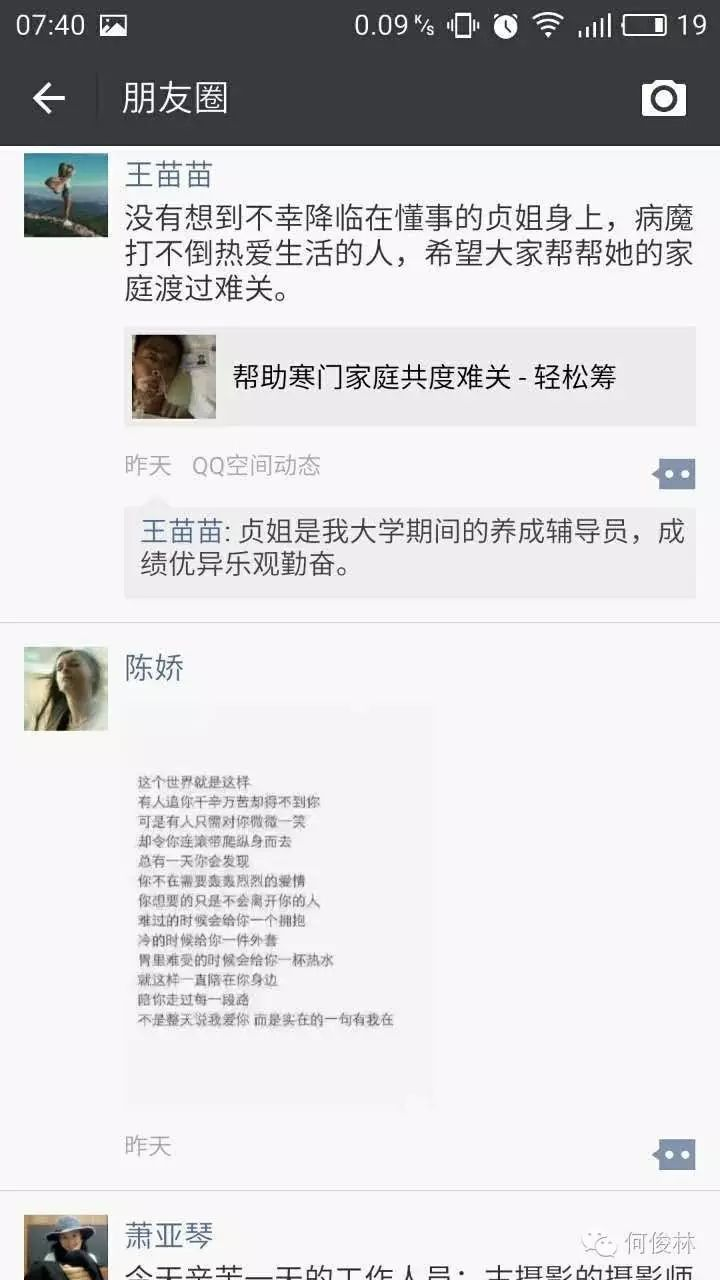Reply to 王苗苗's comment about 贞姐

pos(410,549)
